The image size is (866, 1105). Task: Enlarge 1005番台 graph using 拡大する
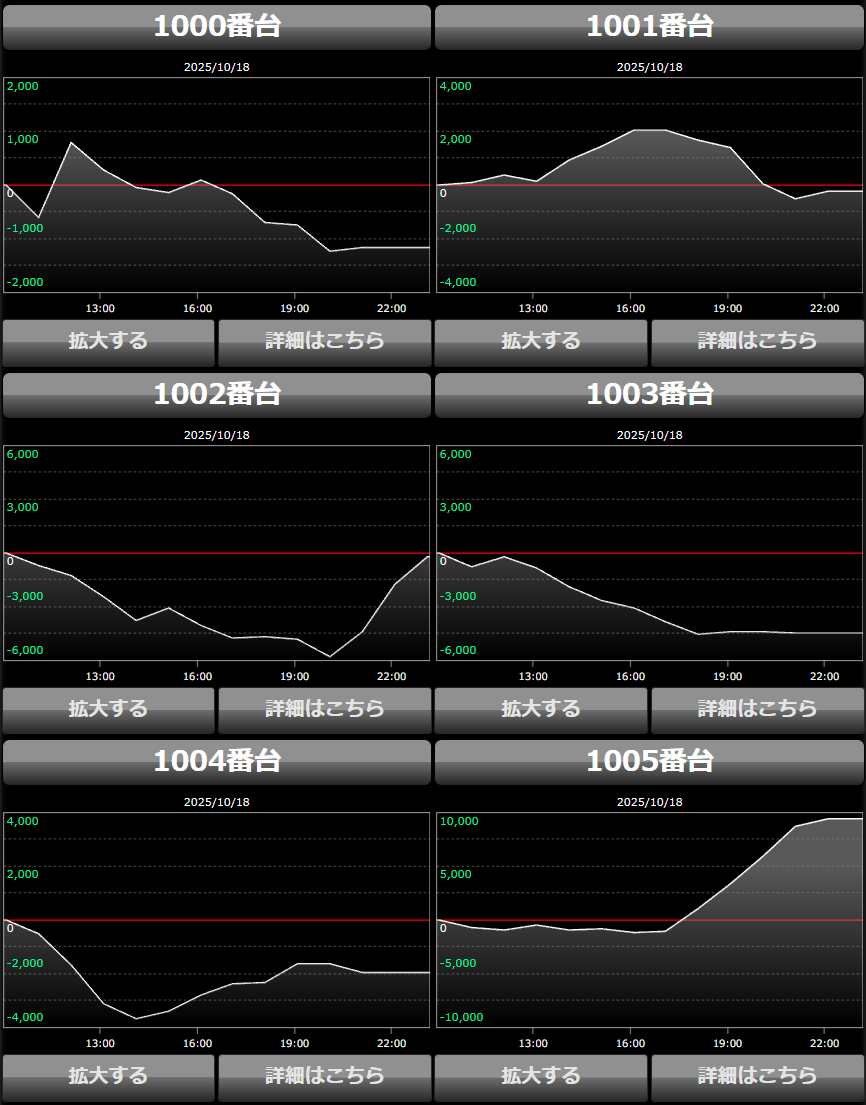pyautogui.click(x=541, y=1077)
